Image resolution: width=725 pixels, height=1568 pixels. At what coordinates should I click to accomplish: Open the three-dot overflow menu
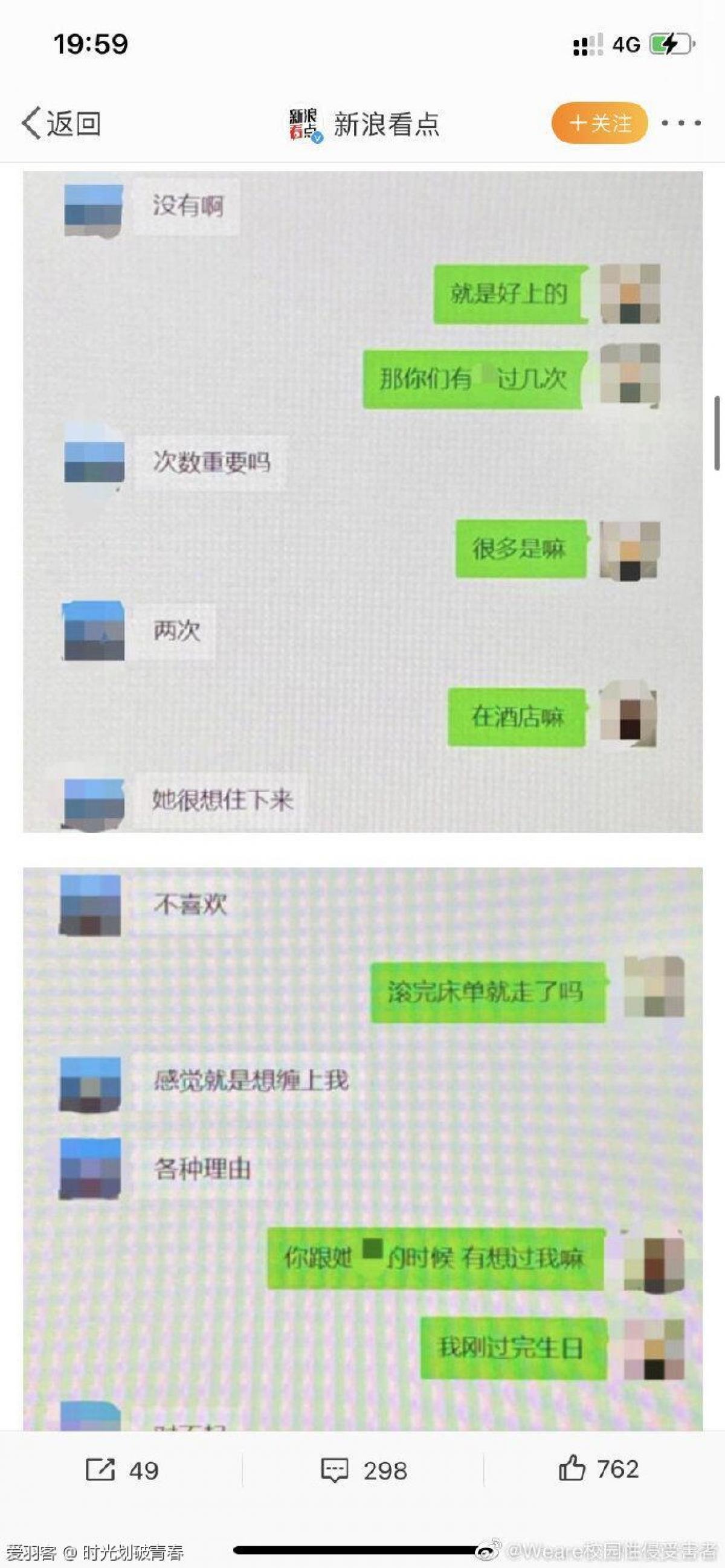[x=680, y=124]
